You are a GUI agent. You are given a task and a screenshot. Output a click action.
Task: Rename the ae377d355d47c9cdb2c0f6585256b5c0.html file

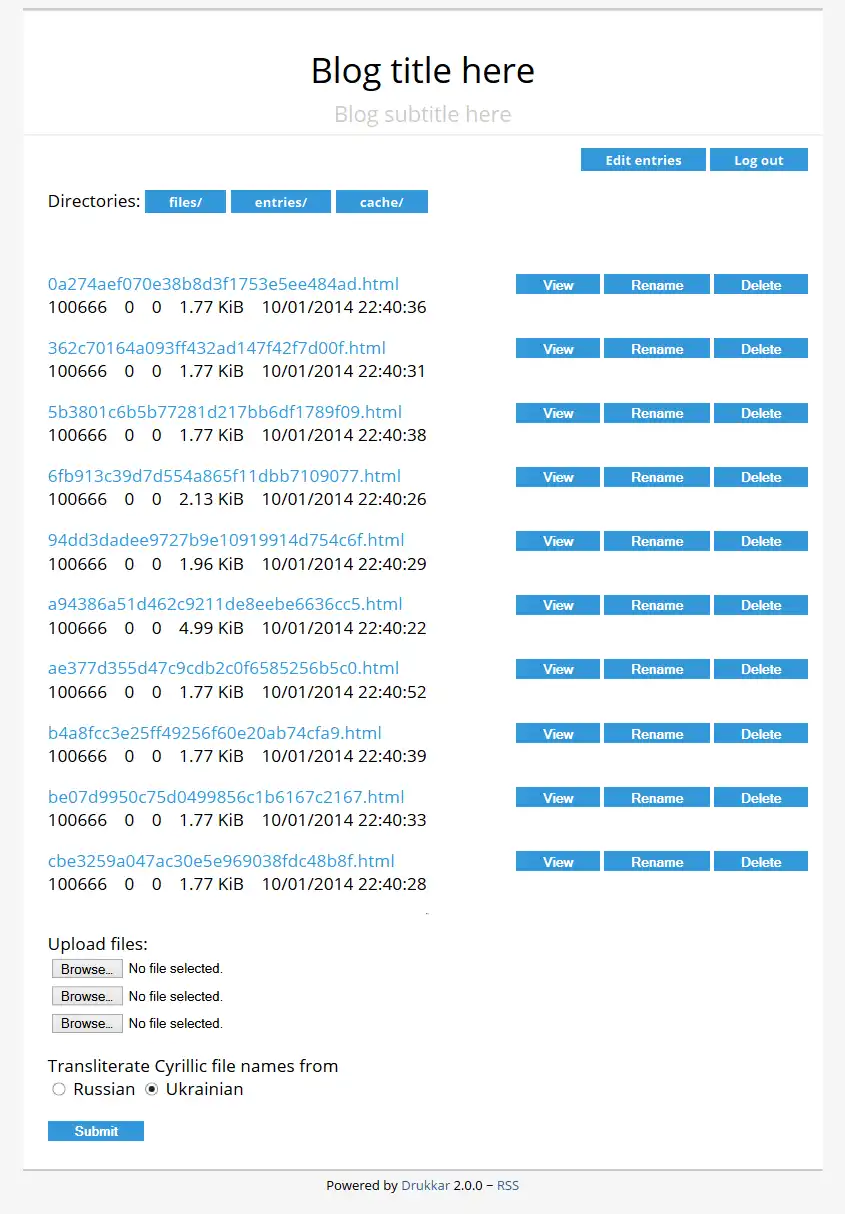click(656, 669)
